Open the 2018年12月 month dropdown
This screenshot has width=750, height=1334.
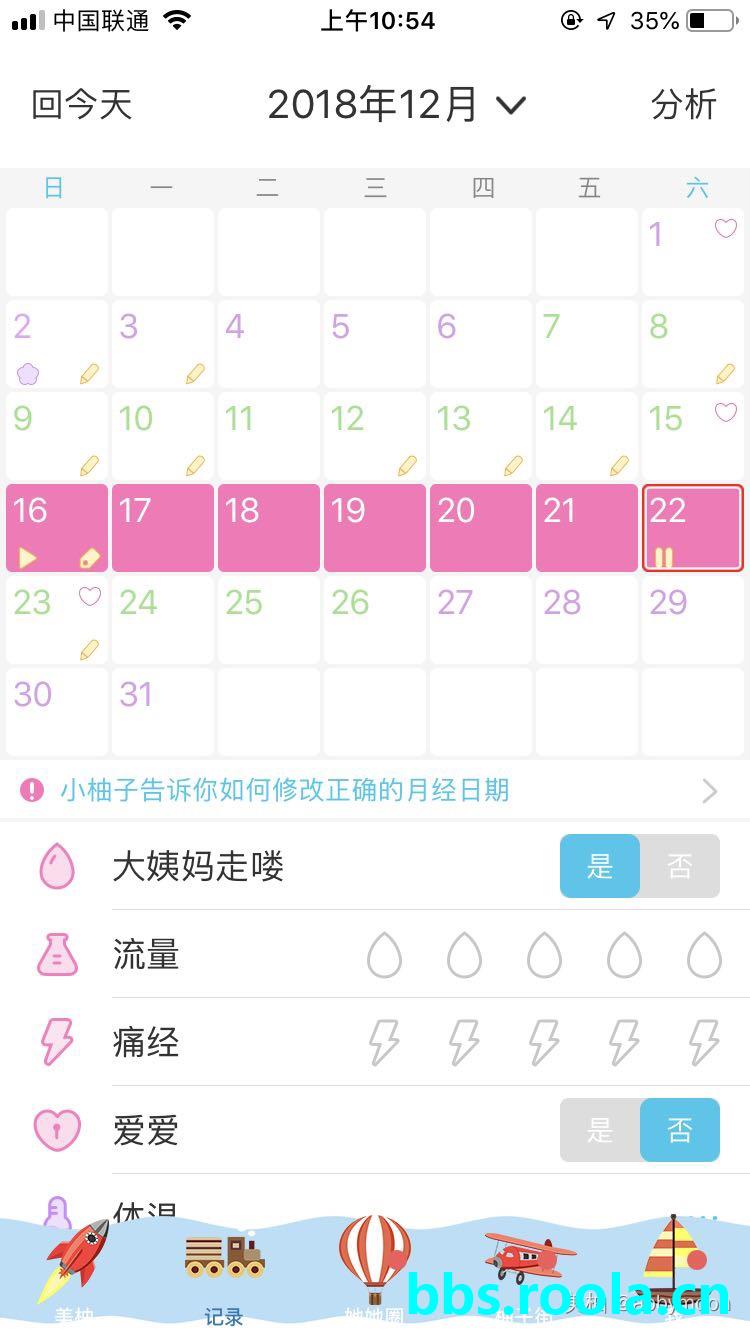396,104
